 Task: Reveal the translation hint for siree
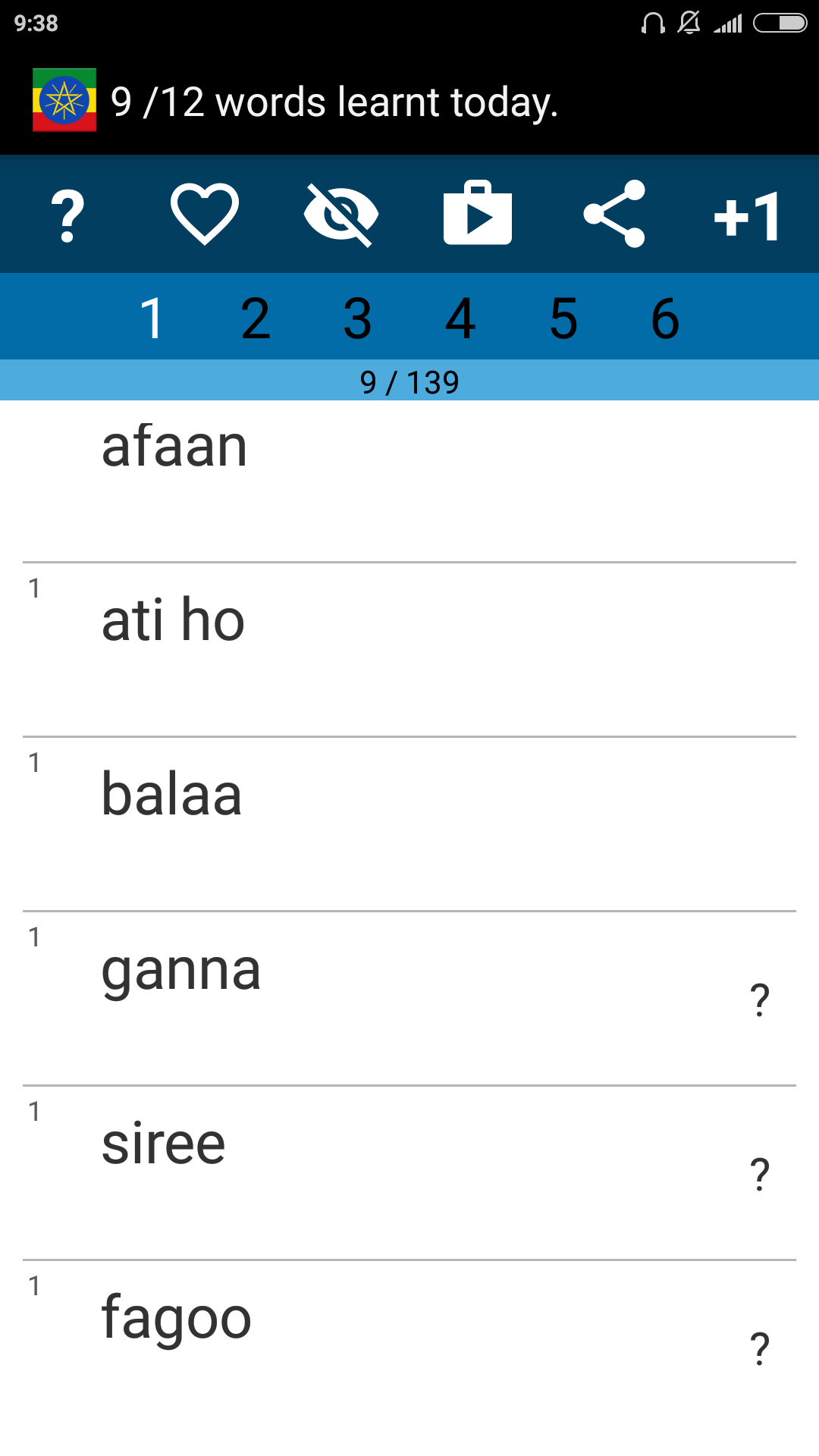pyautogui.click(x=761, y=1172)
